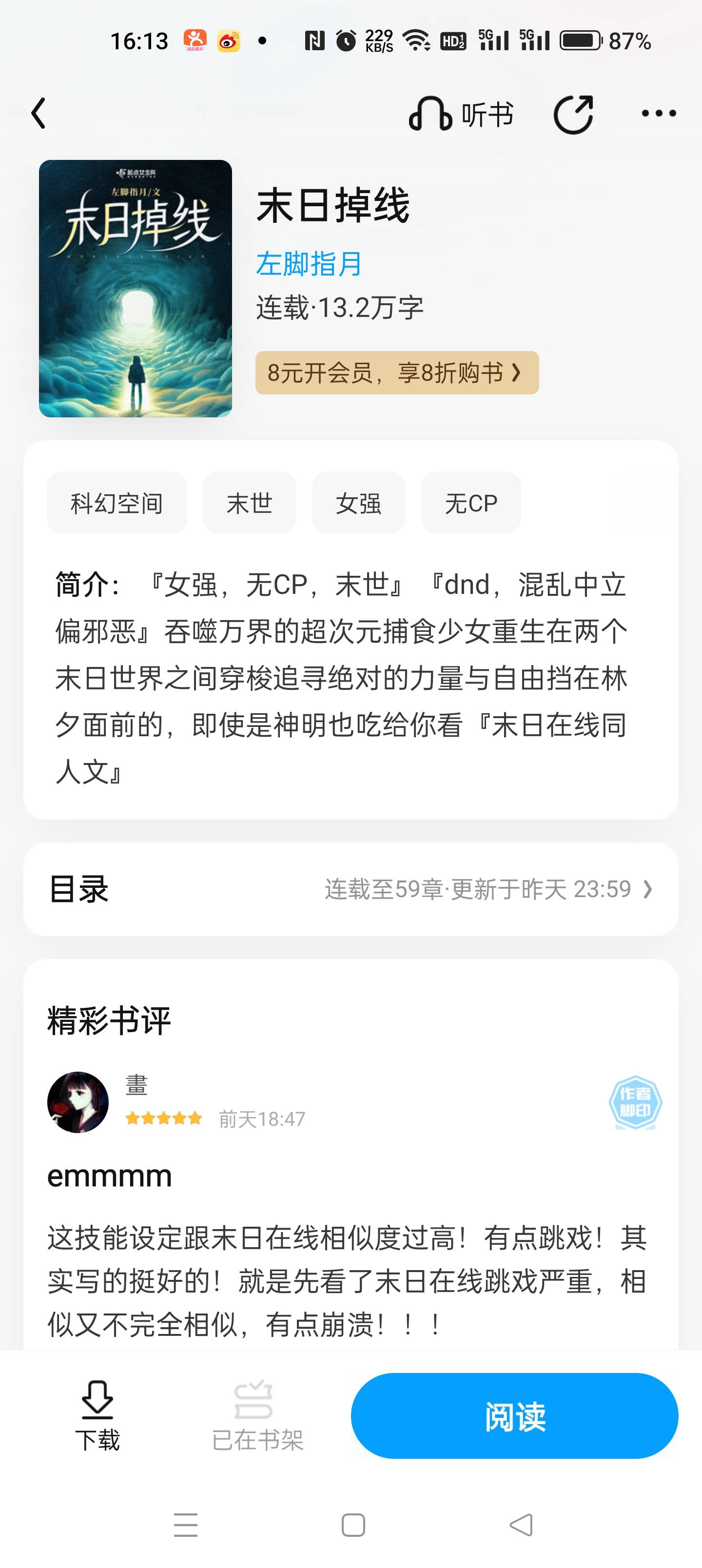Go to the system home screen

(x=353, y=1526)
